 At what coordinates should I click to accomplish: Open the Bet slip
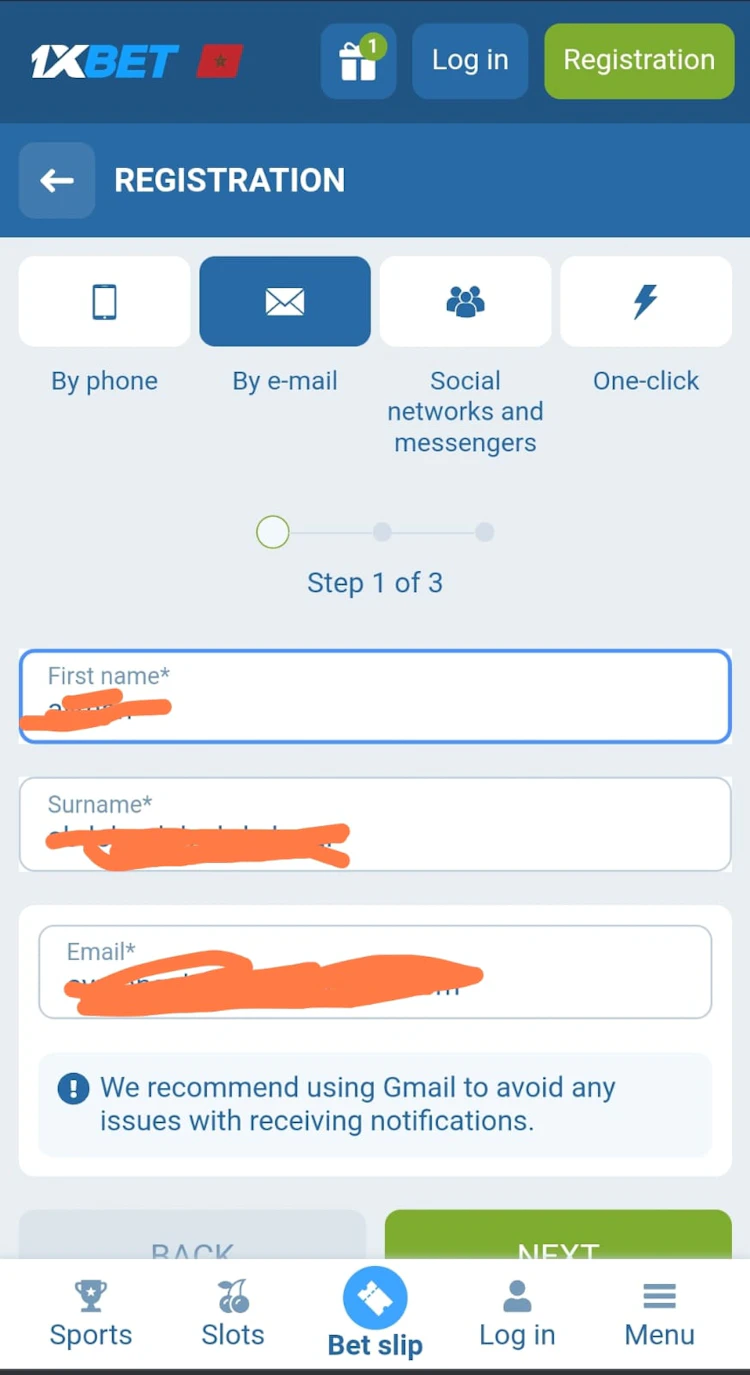375,1312
